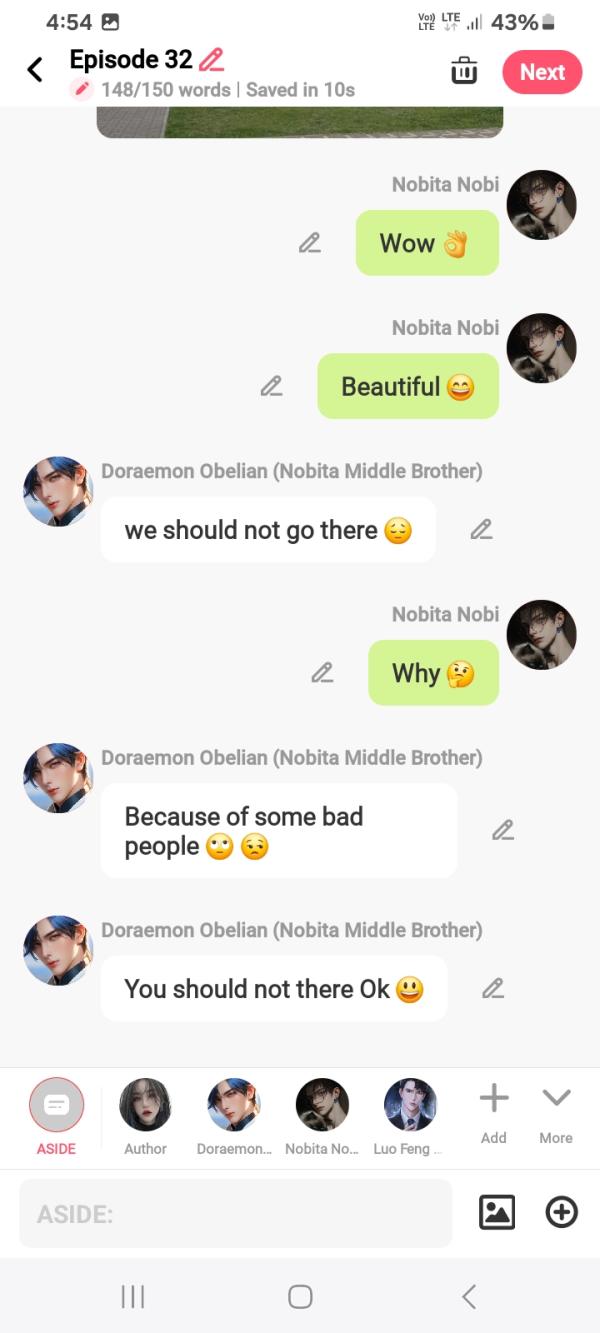The image size is (600, 1333).
Task: Edit the 'Because of some bad people' message
Action: pos(503,830)
